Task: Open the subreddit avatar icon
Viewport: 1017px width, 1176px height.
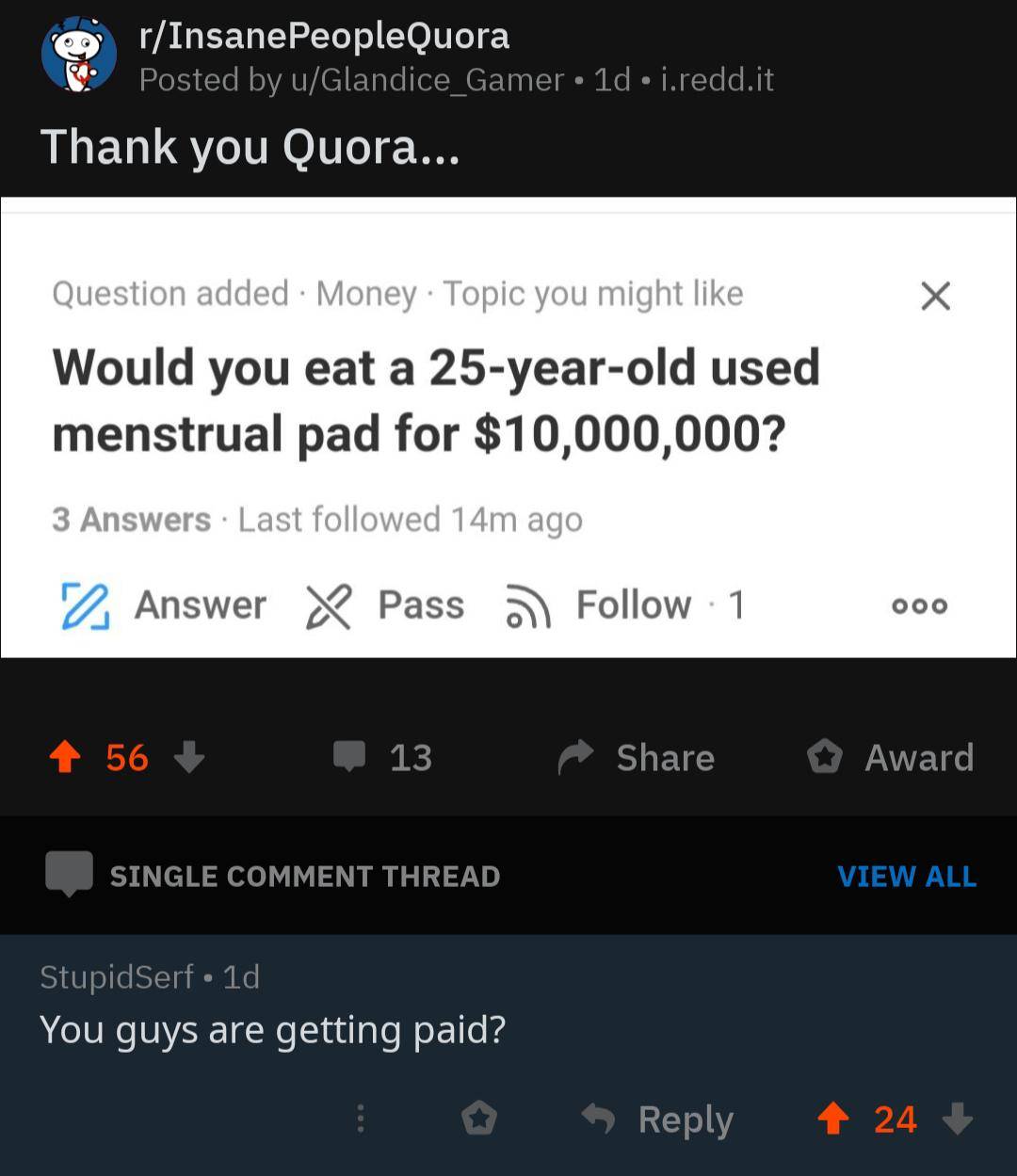Action: point(79,56)
